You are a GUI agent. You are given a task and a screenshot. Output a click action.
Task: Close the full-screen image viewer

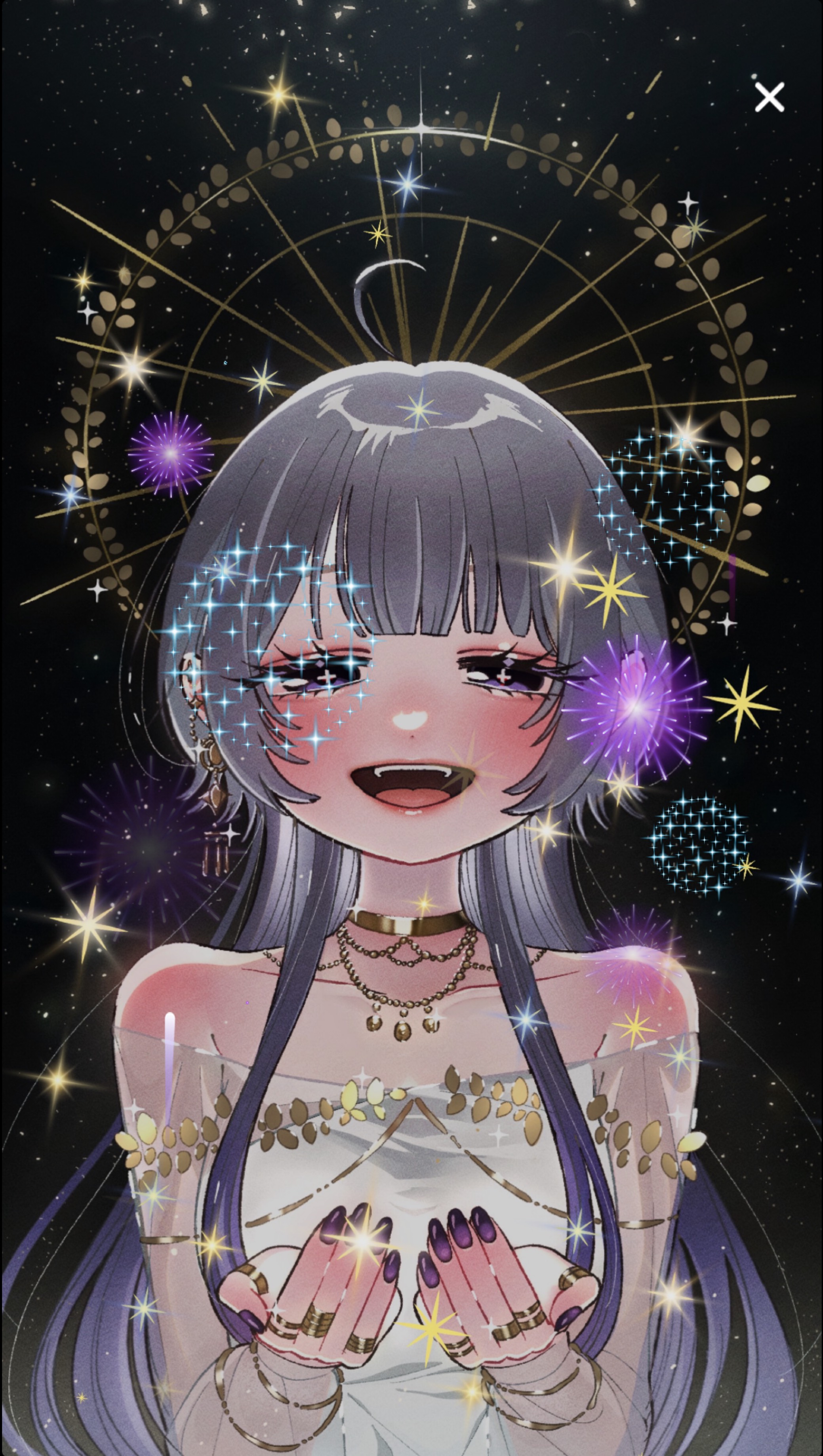pyautogui.click(x=769, y=97)
